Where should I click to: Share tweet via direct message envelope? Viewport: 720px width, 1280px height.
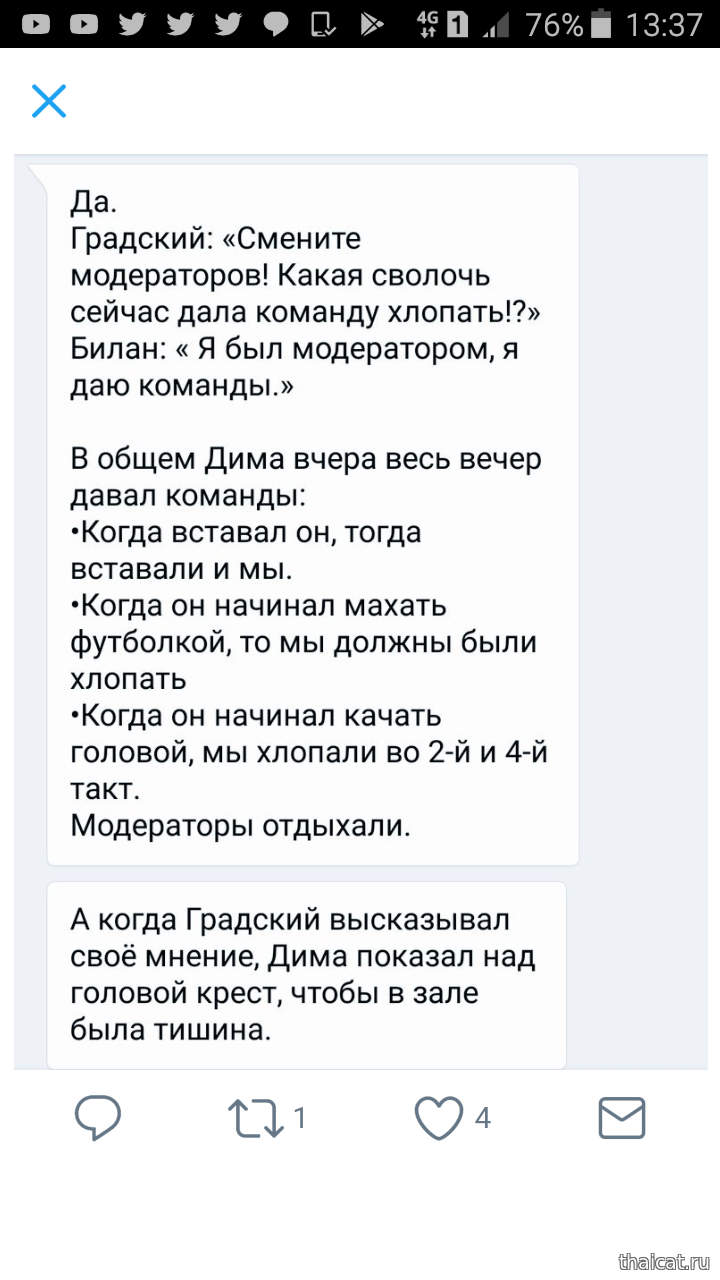pyautogui.click(x=622, y=1117)
